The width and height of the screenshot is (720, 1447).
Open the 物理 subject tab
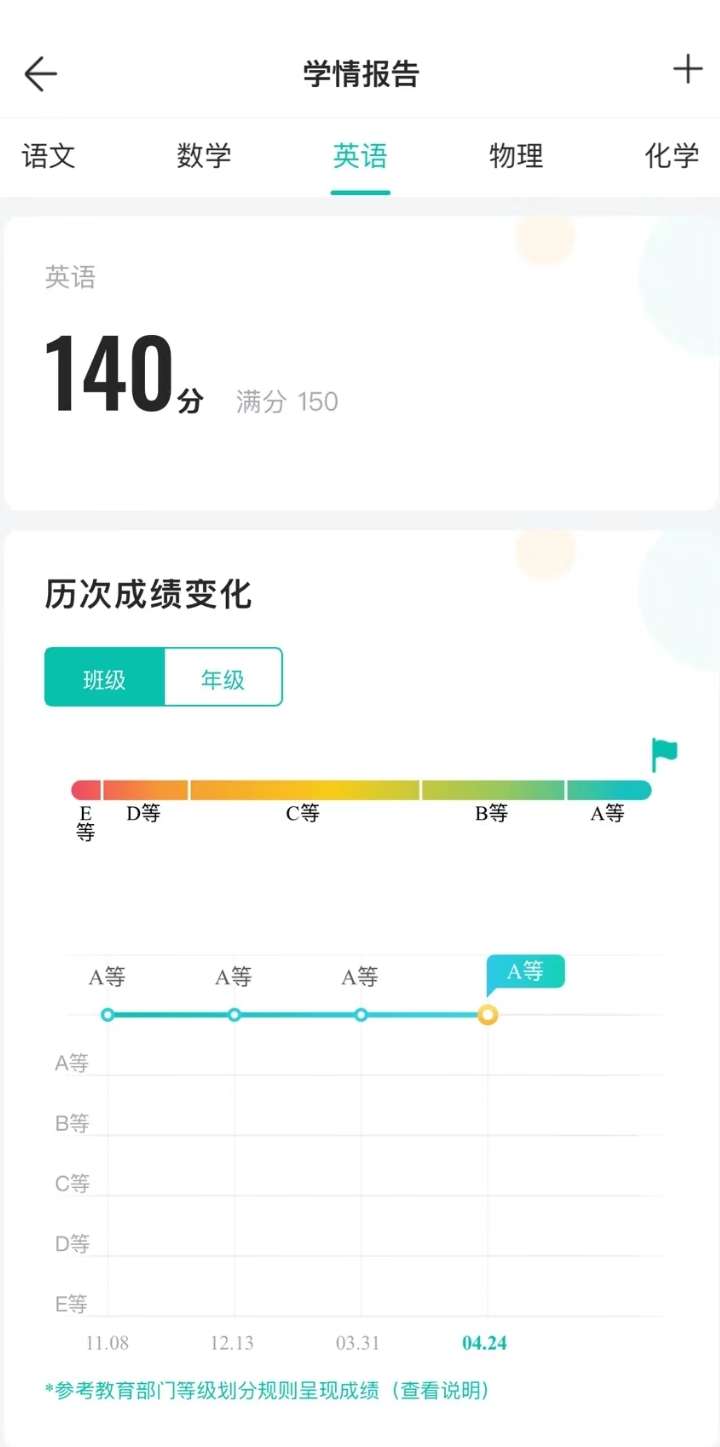pyautogui.click(x=516, y=156)
